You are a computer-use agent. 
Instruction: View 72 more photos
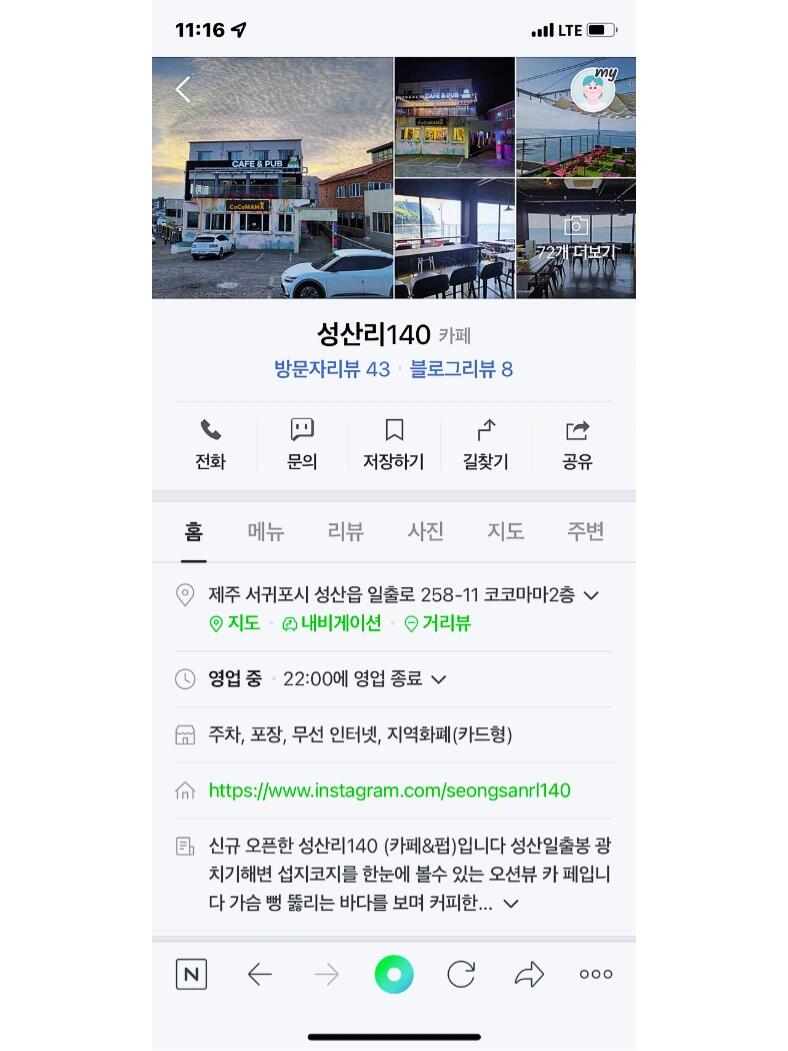pos(576,240)
